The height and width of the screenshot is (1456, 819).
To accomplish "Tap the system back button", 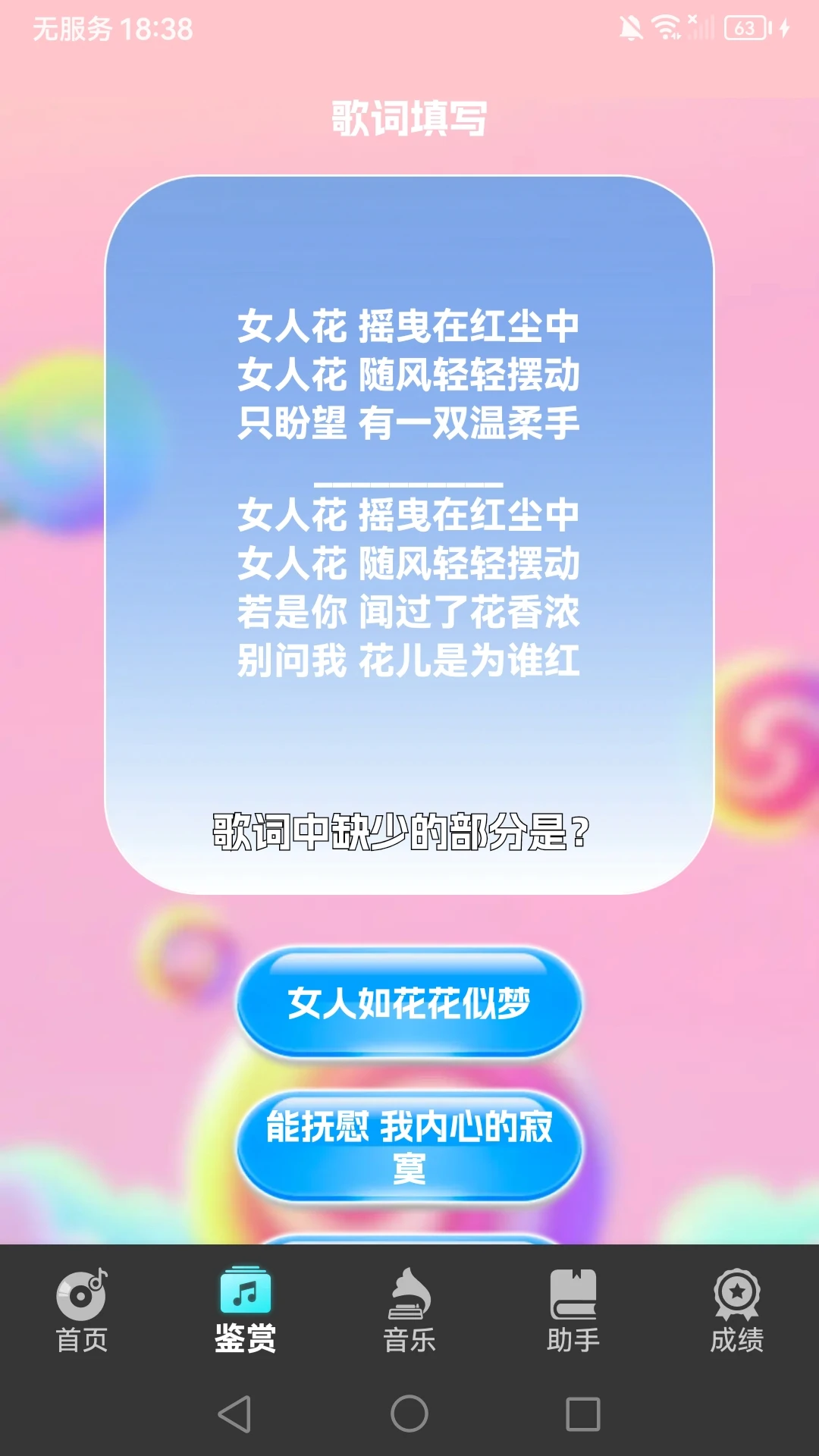I will click(235, 1414).
